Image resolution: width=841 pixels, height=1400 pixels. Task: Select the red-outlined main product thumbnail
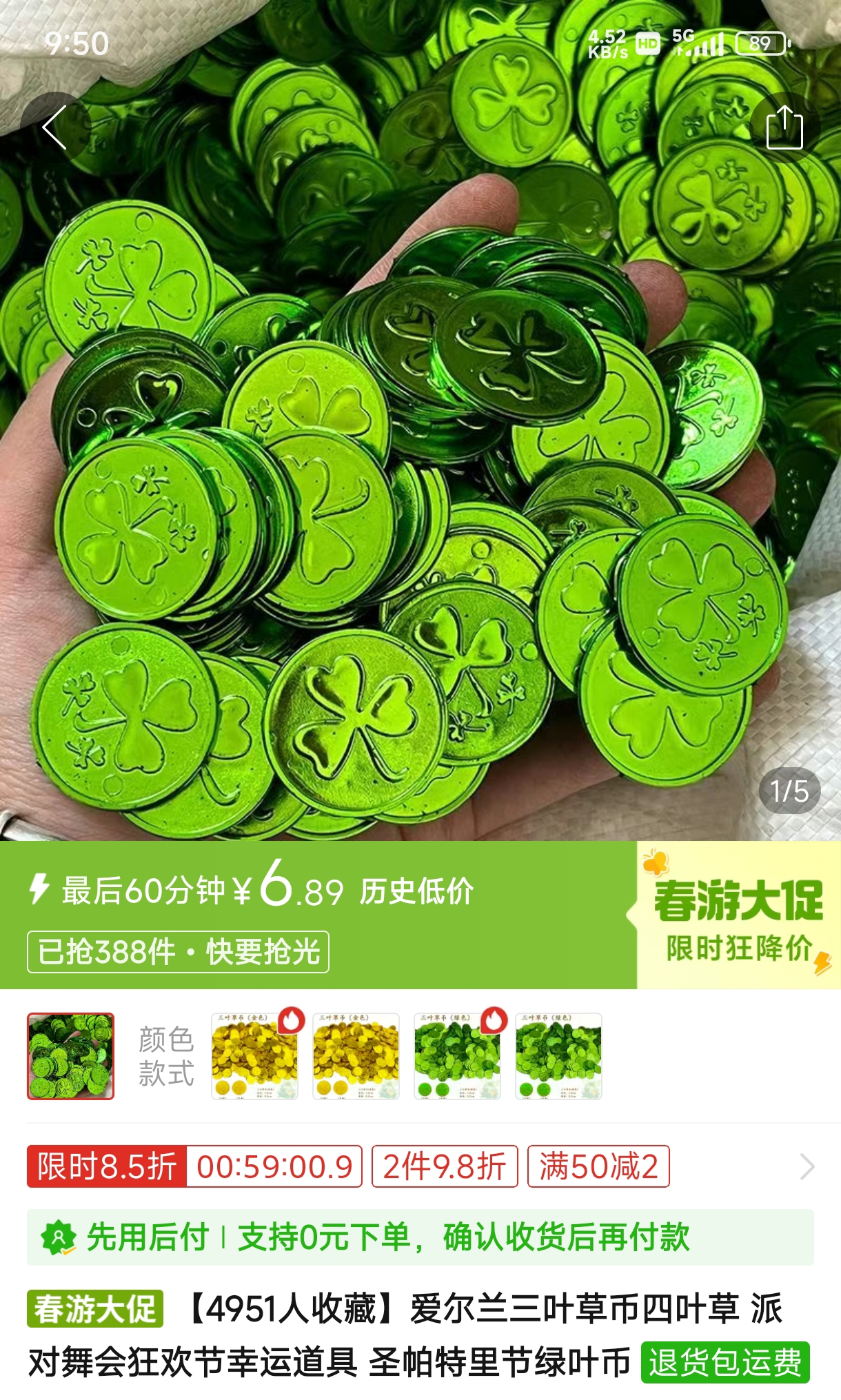(x=70, y=1056)
